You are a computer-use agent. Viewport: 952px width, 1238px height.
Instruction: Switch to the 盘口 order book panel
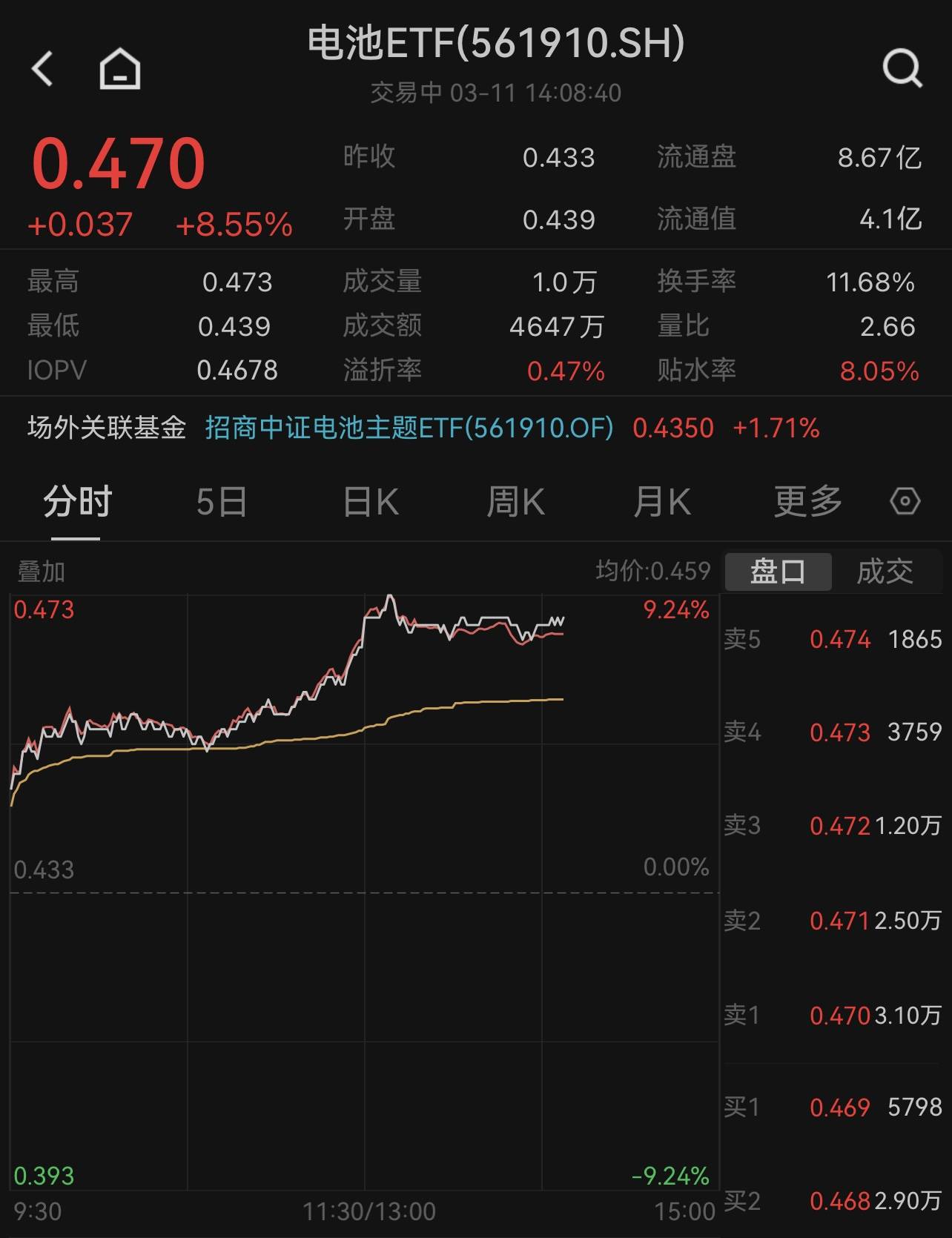click(x=776, y=571)
